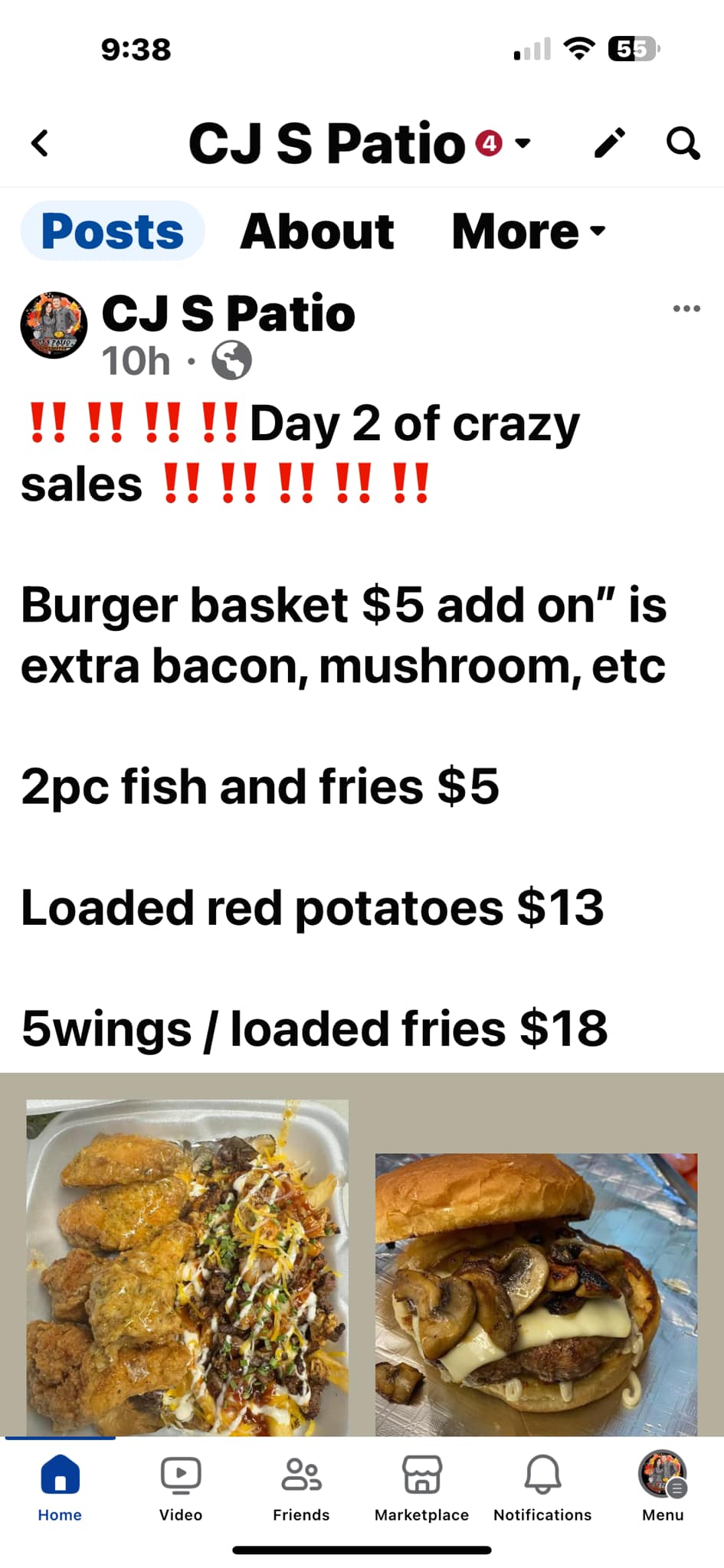The height and width of the screenshot is (1568, 724).
Task: Expand the More tab dropdown
Action: tap(529, 231)
